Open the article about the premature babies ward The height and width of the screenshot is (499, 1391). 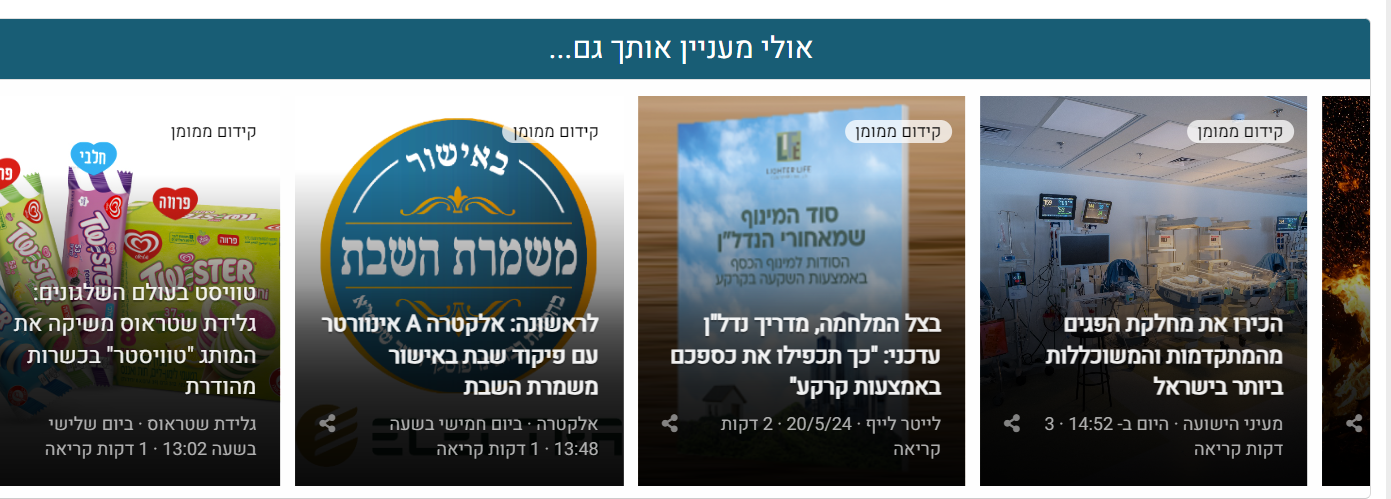pos(1164,355)
